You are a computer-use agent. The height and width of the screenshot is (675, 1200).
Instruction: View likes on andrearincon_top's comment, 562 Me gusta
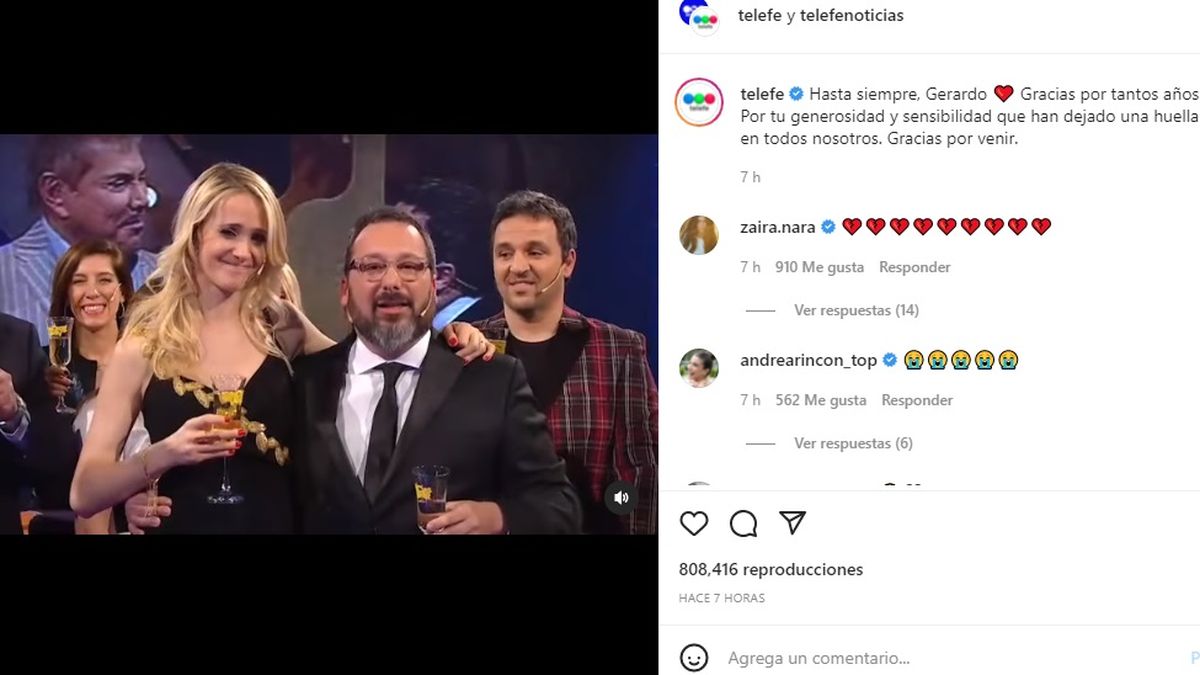point(820,400)
